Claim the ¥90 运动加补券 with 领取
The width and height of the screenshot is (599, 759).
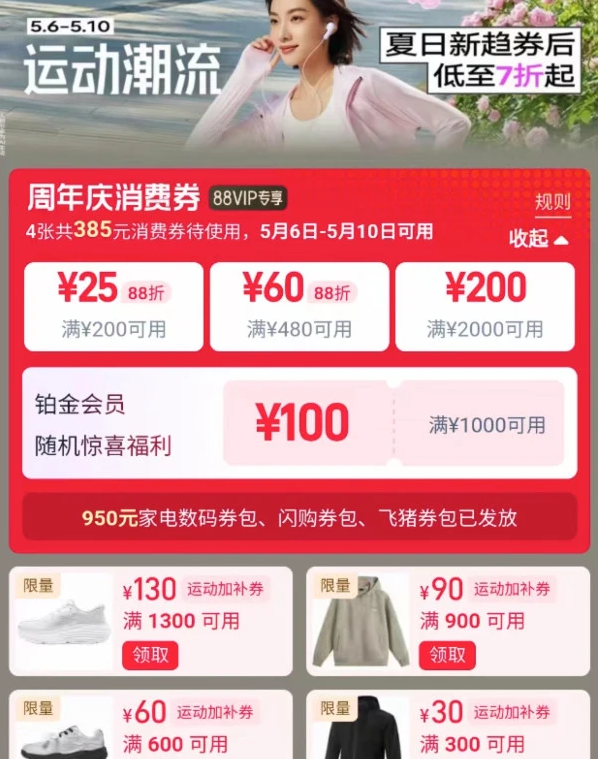447,655
